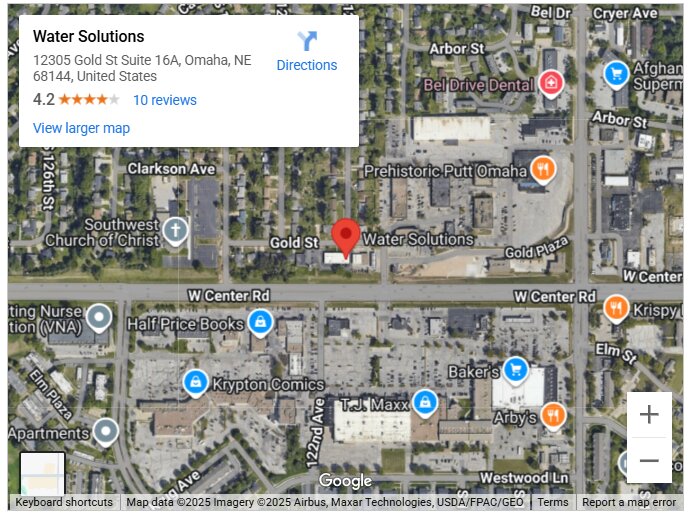Zoom in on the map
Screen dimensions: 691x517
tap(649, 414)
